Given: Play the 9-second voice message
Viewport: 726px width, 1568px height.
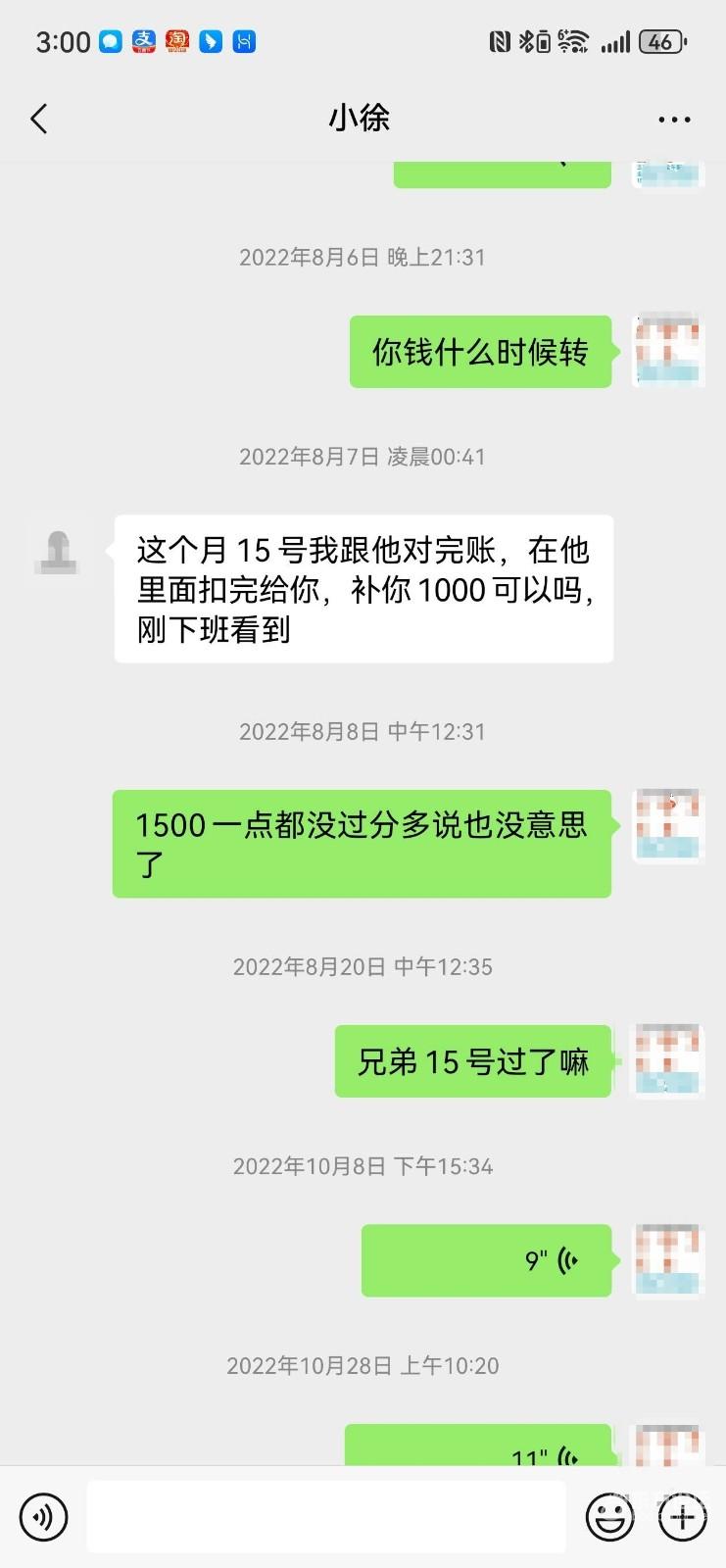Looking at the screenshot, I should click(487, 1260).
